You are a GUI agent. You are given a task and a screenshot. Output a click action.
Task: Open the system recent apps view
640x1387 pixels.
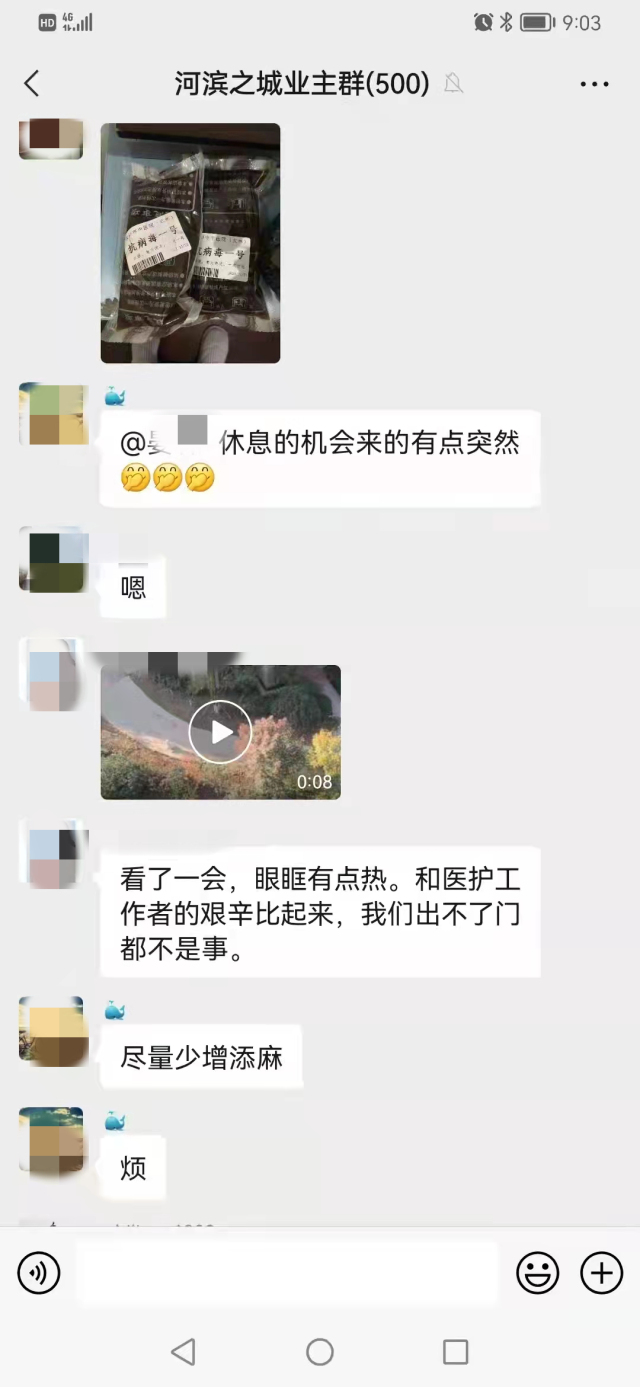[455, 1352]
